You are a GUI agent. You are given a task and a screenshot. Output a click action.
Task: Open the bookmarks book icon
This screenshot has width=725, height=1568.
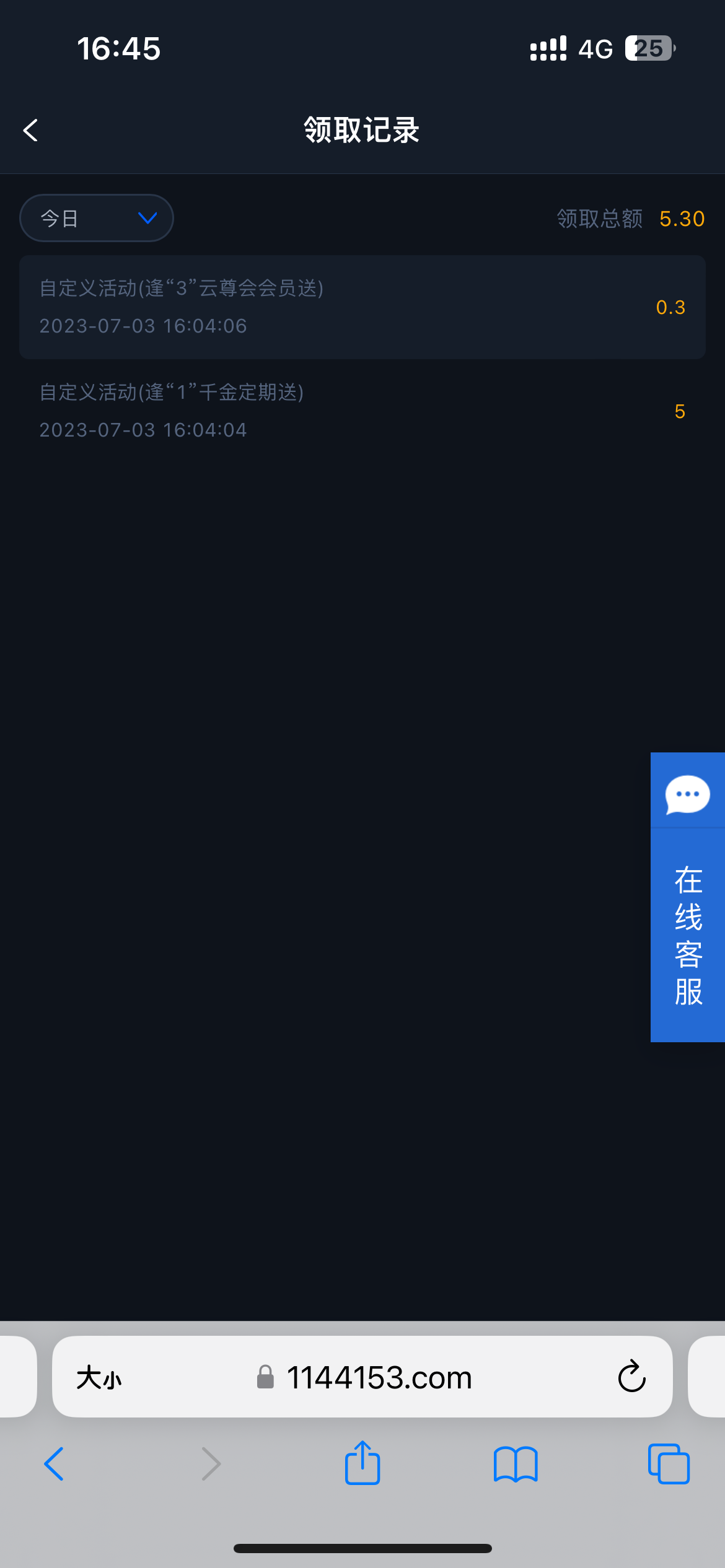pyautogui.click(x=516, y=1464)
